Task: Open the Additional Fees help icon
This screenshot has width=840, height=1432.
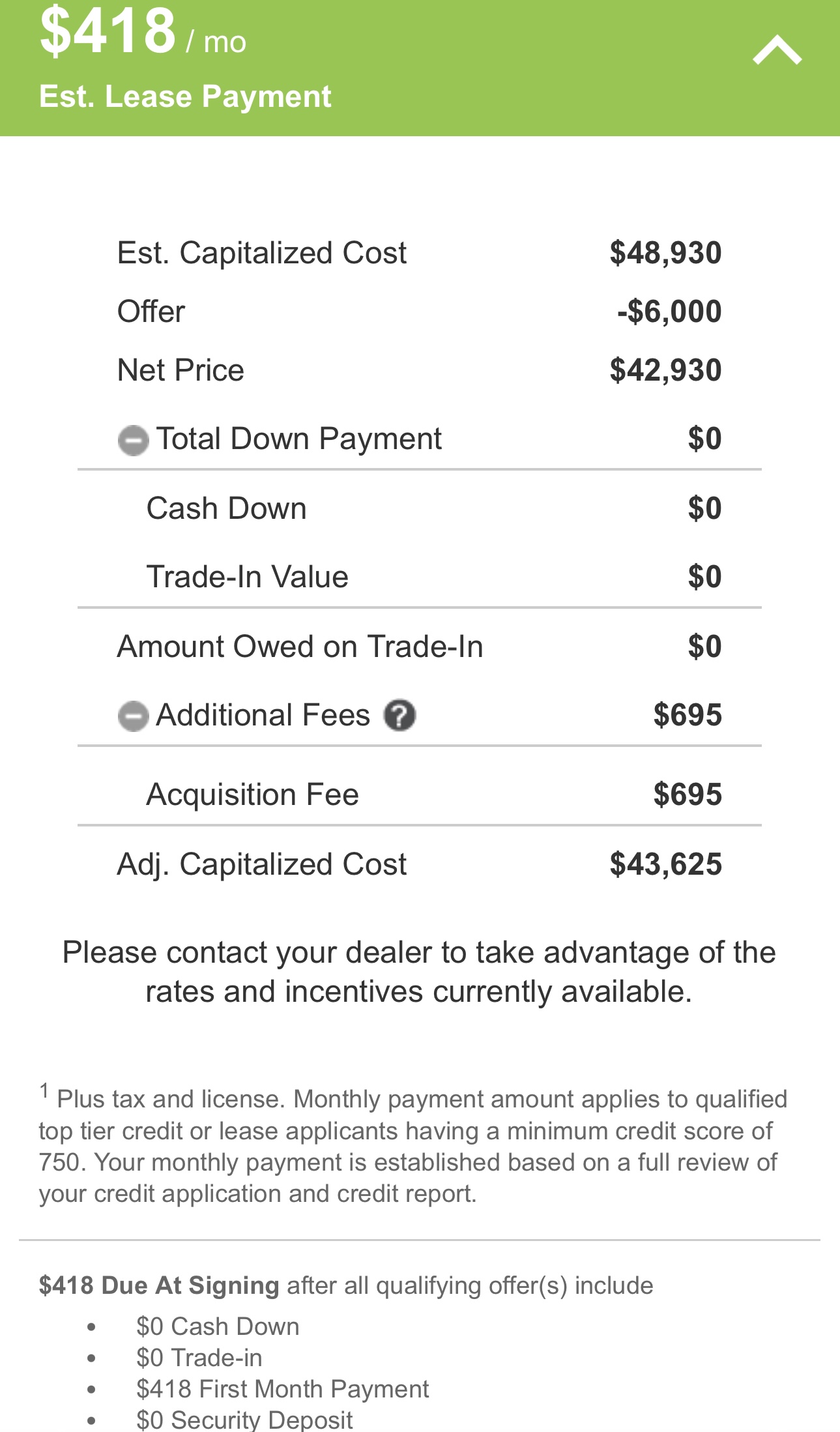Action: pyautogui.click(x=399, y=716)
